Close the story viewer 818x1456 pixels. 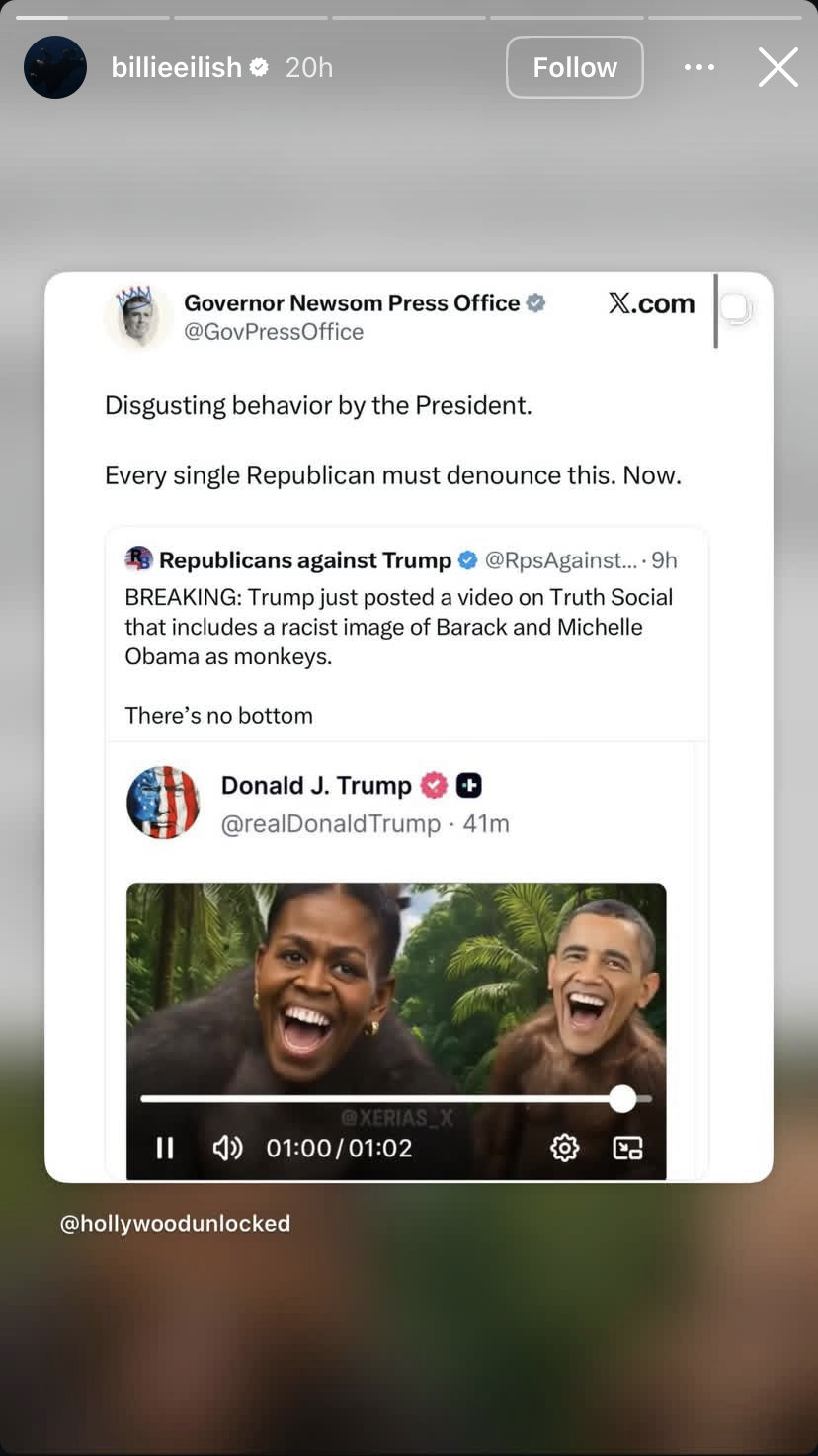777,67
